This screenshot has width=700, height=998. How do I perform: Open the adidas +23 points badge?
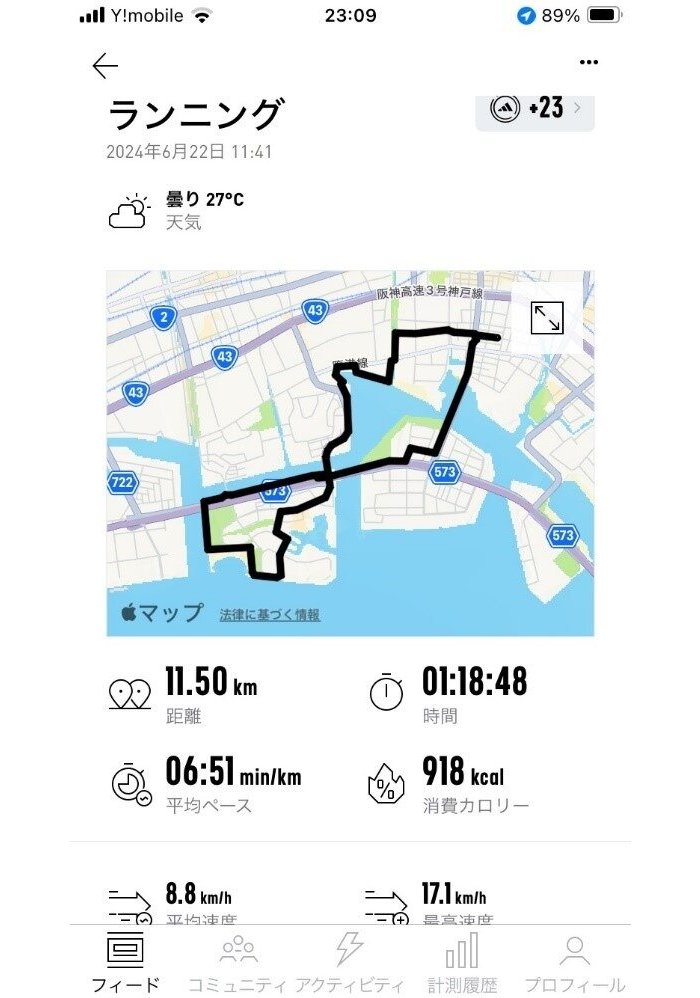coord(535,109)
